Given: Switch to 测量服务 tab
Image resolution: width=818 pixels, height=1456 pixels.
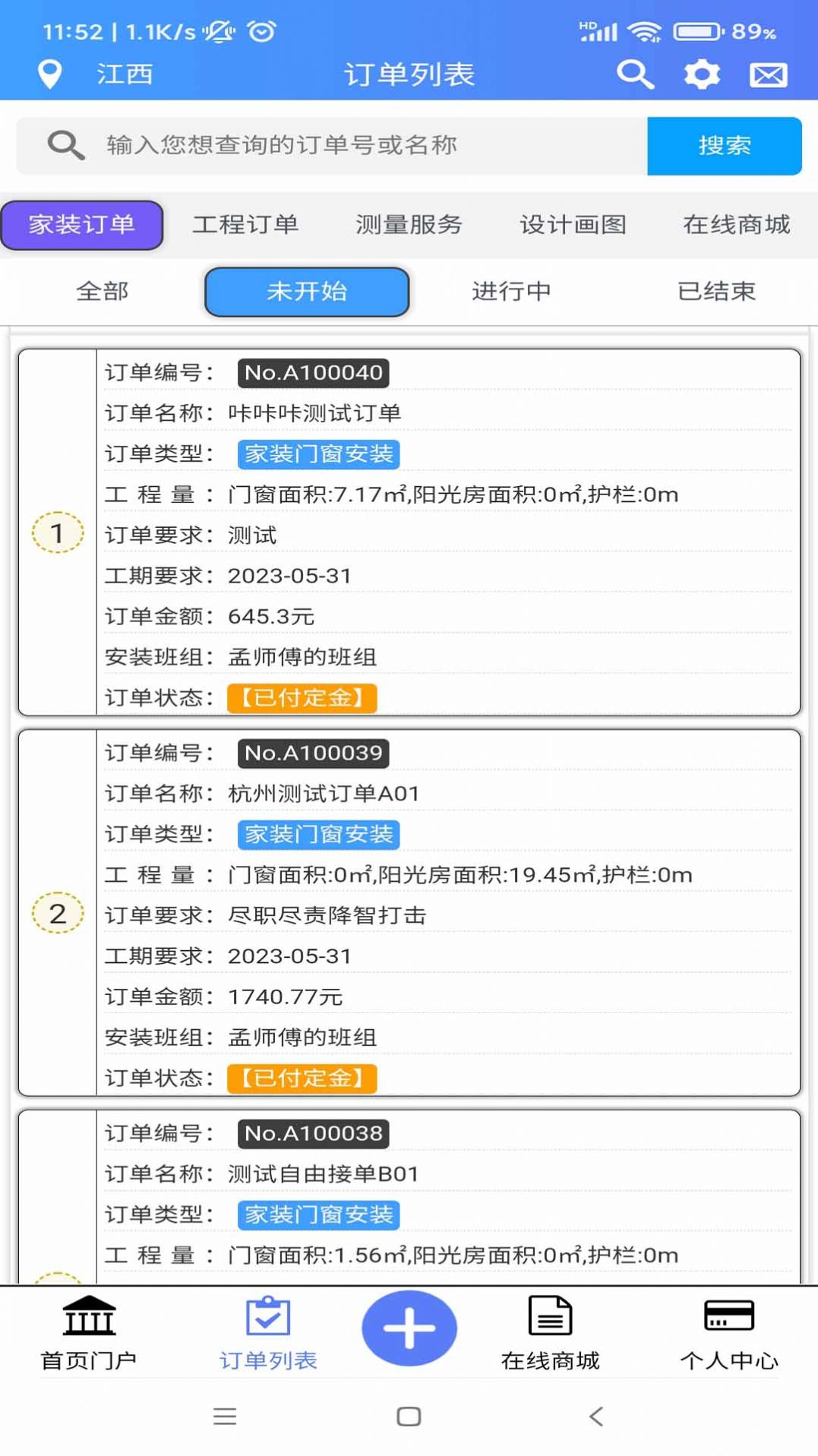Looking at the screenshot, I should (409, 225).
